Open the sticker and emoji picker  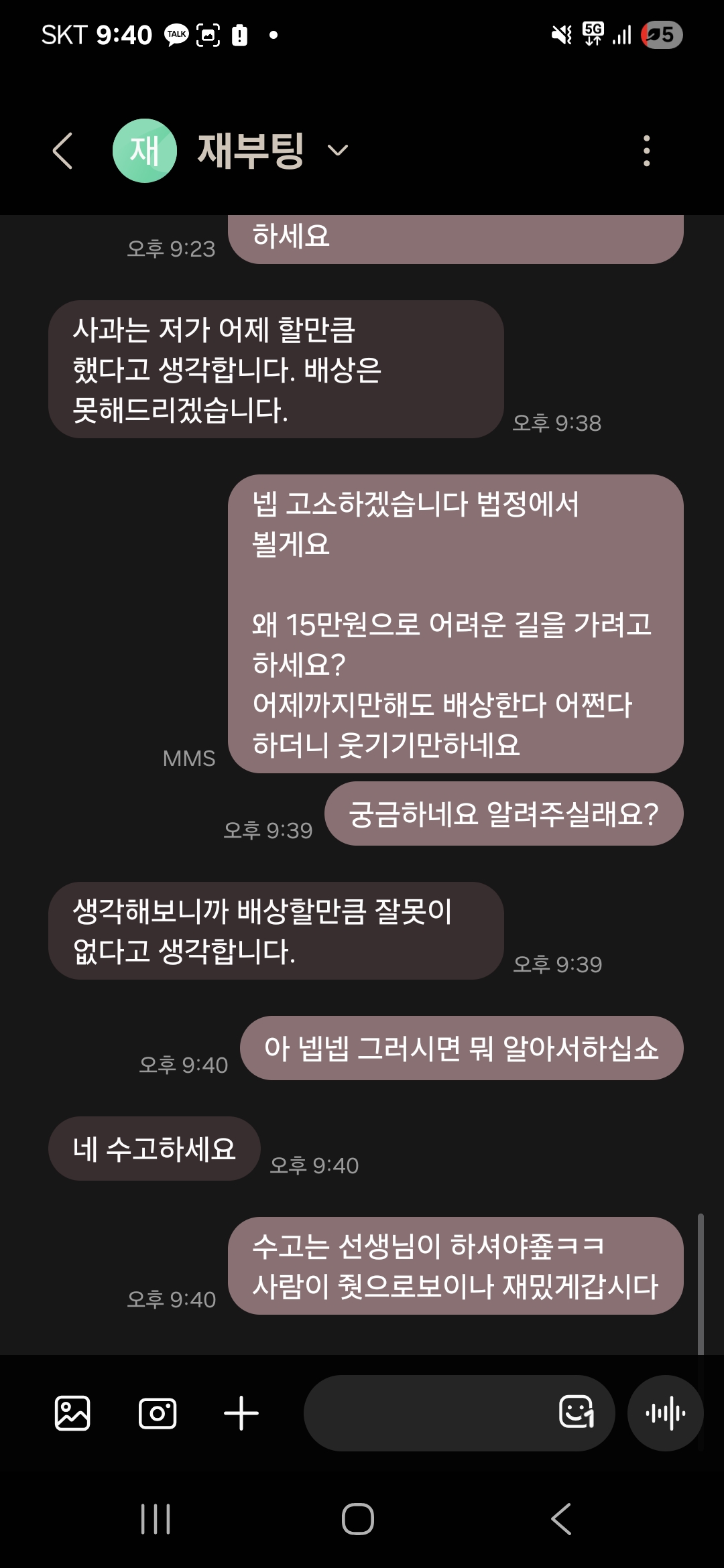coord(577,1412)
